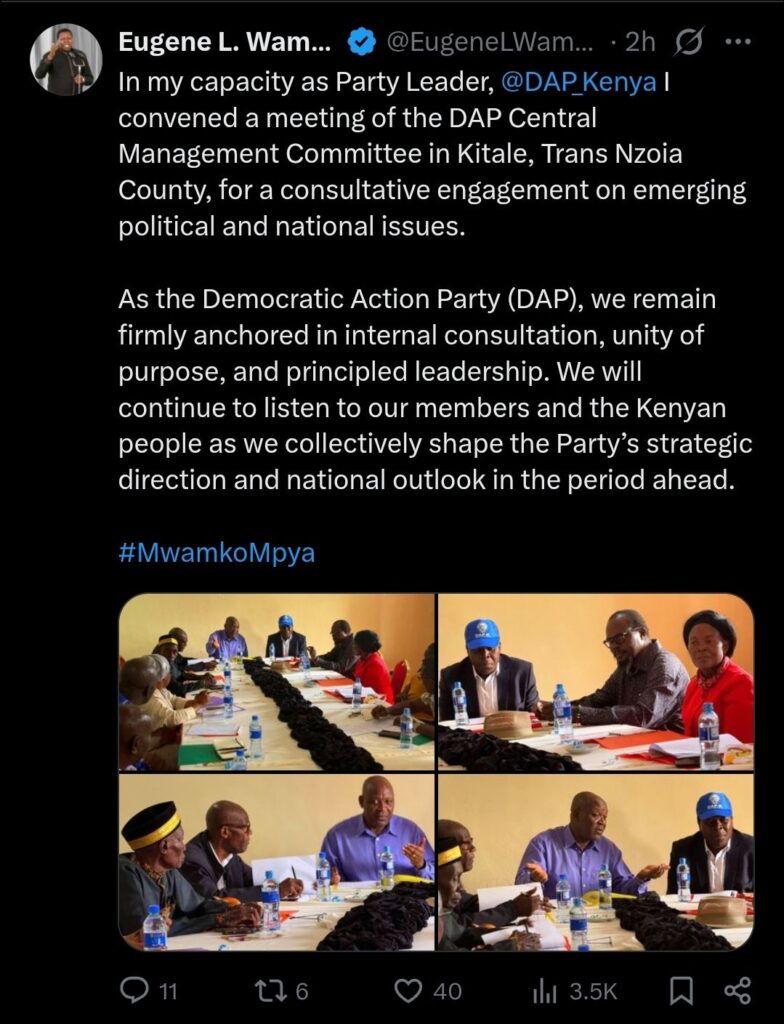View post analytics showing 3.5K views
This screenshot has height=1024, width=784.
point(546,990)
